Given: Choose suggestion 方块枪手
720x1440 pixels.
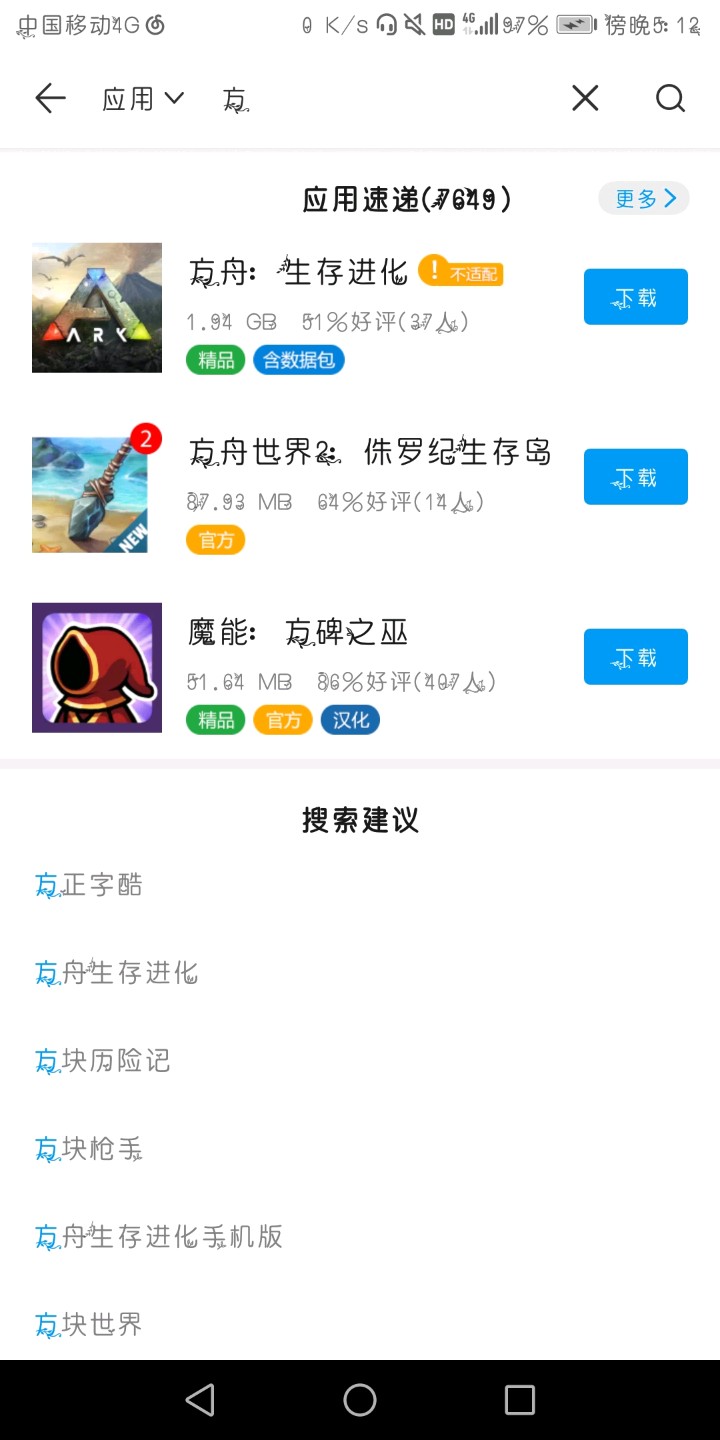Looking at the screenshot, I should point(89,1149).
